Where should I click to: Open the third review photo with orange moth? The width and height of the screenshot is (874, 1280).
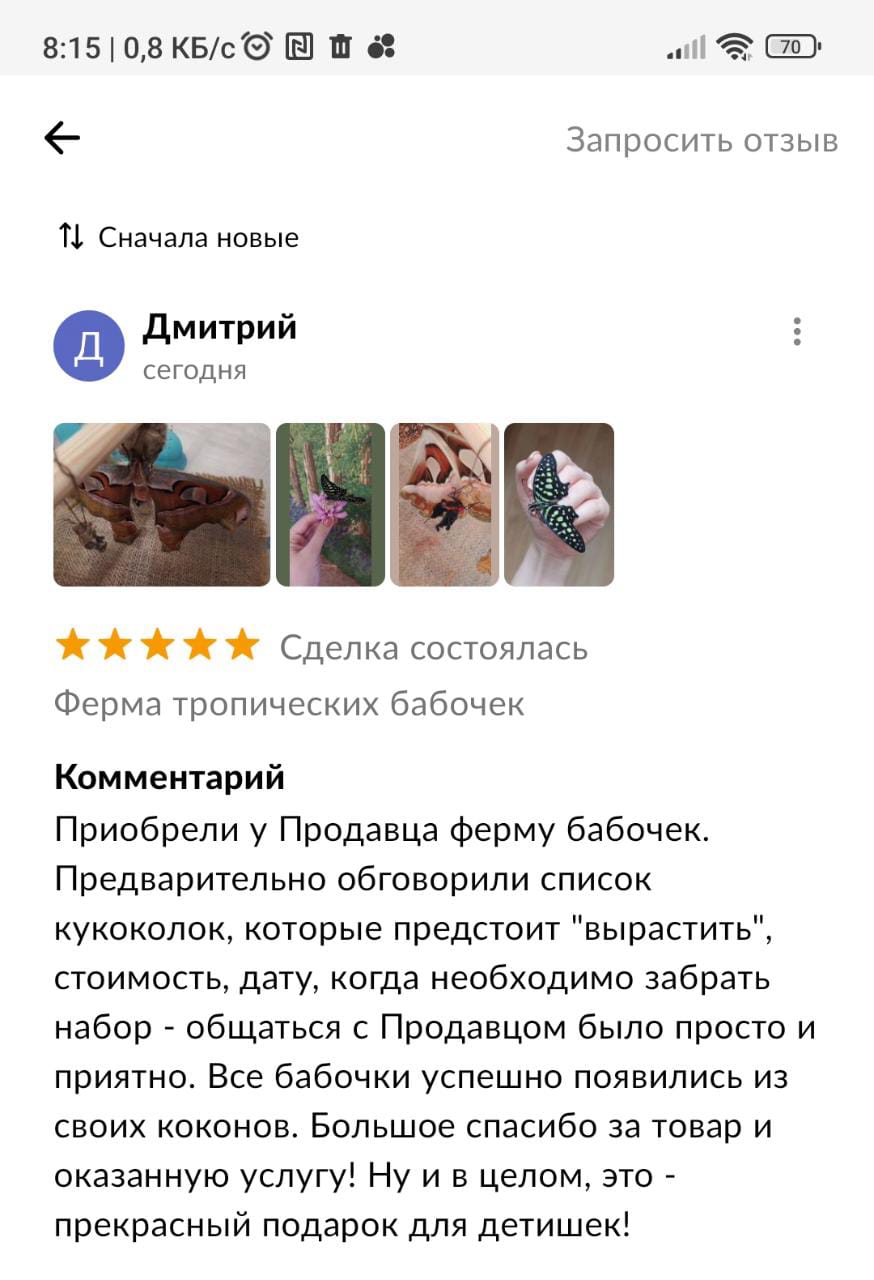444,504
